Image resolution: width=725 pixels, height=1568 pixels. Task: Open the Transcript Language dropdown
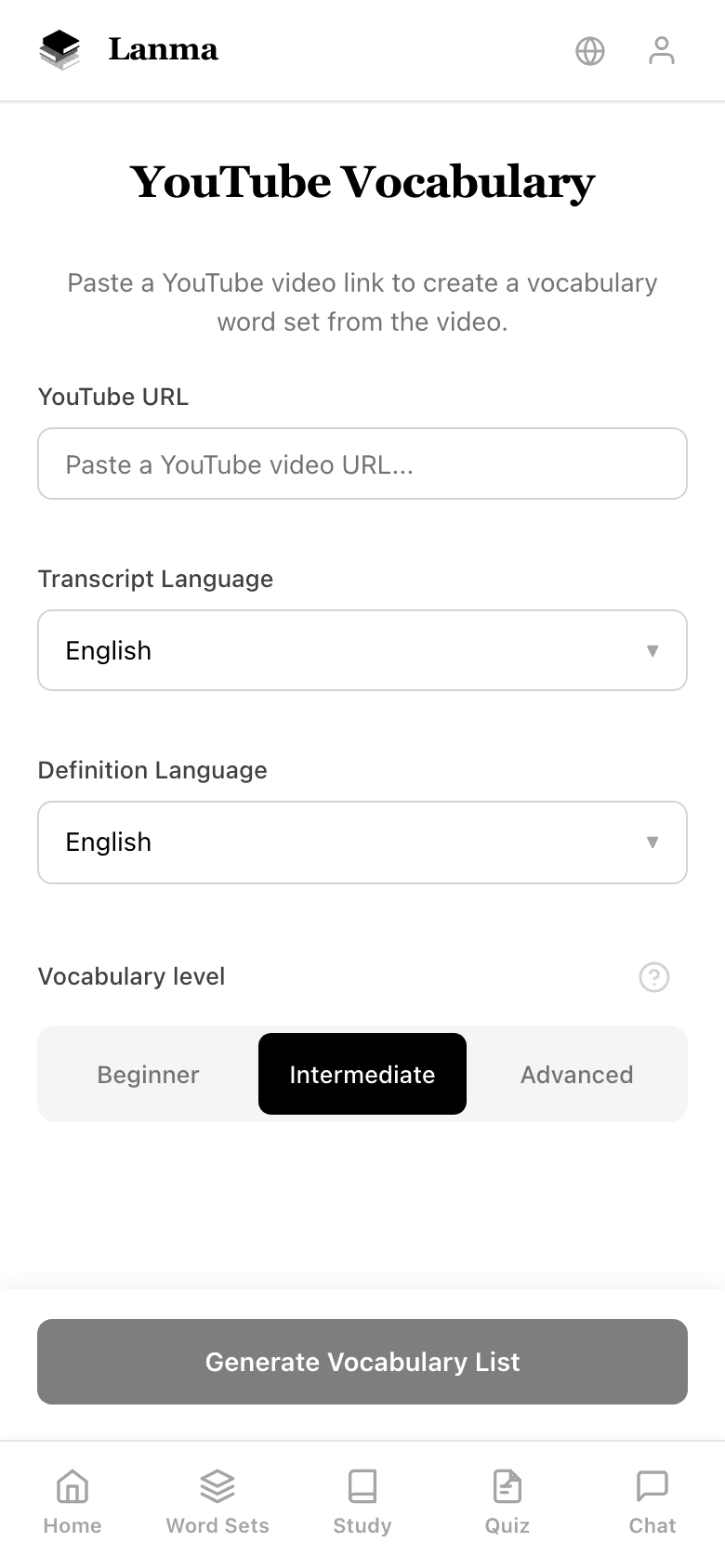(x=362, y=650)
